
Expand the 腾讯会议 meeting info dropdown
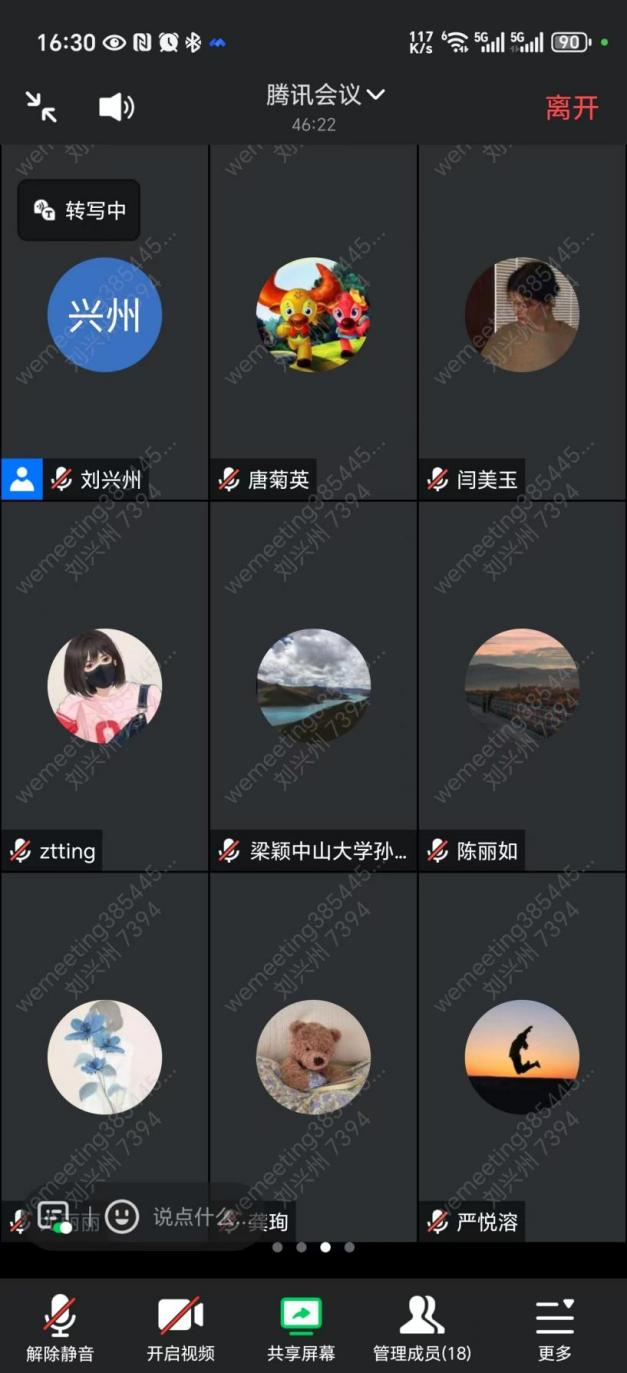coord(325,95)
